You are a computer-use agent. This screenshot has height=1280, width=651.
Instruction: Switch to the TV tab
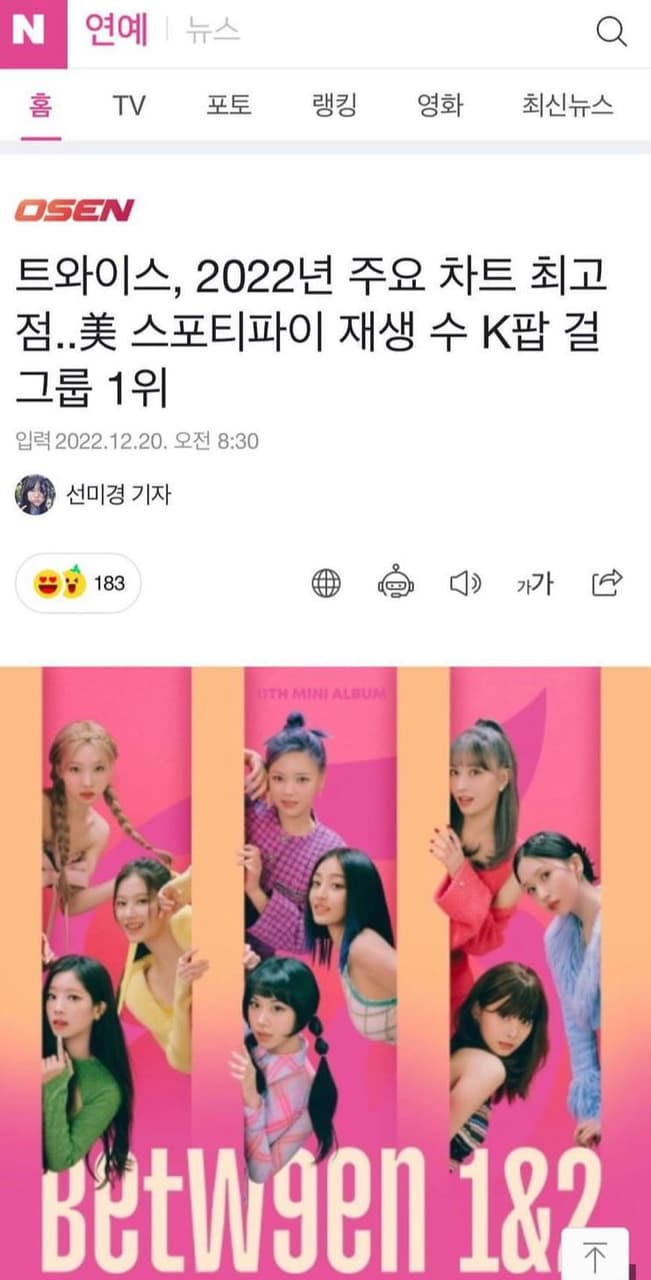128,105
